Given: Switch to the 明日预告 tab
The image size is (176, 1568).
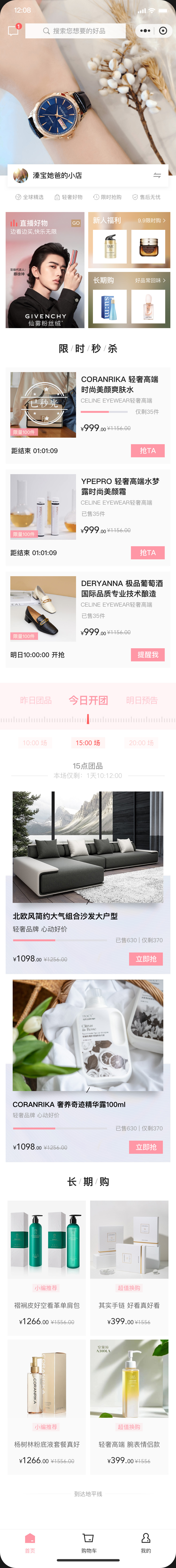Looking at the screenshot, I should click(142, 700).
